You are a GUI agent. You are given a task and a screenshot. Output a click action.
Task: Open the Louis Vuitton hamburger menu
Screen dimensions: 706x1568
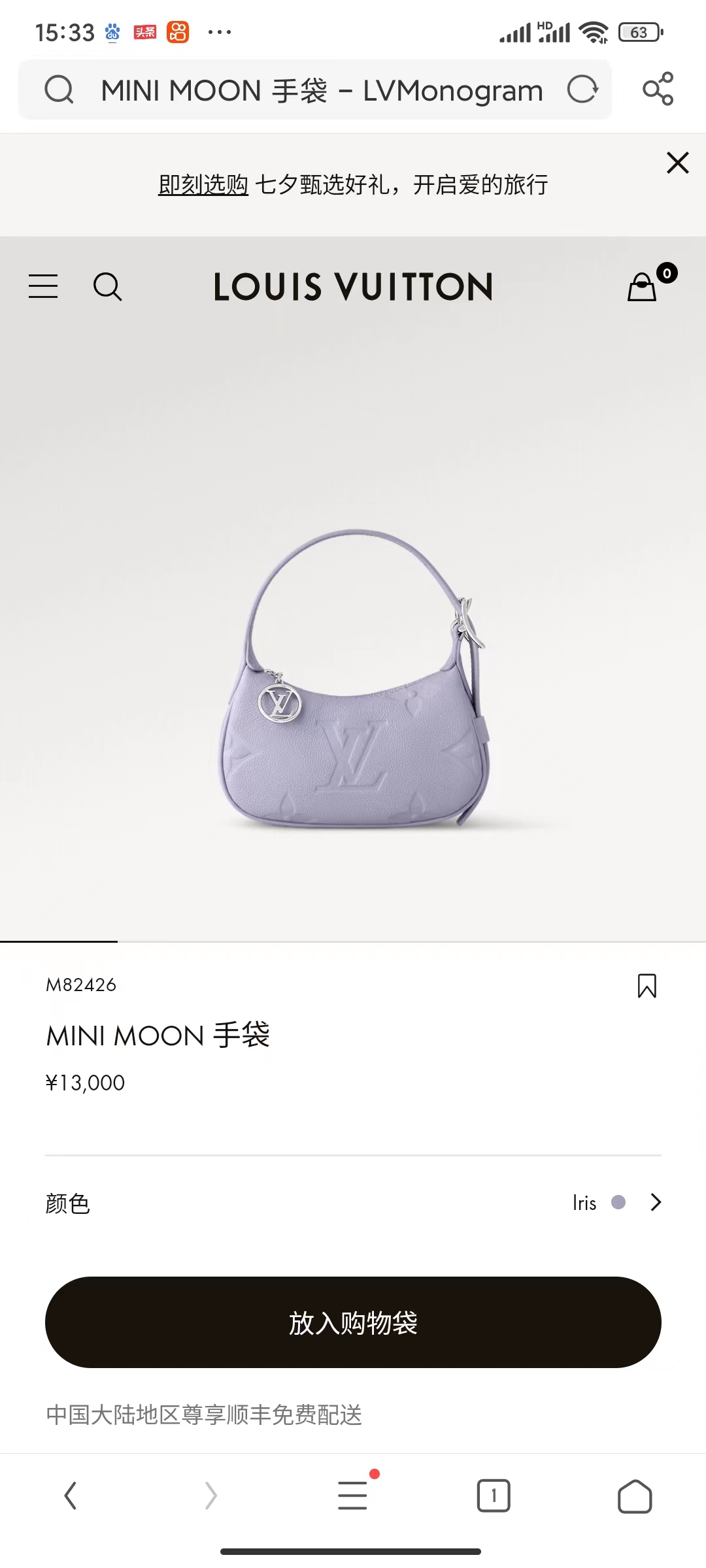[x=43, y=286]
